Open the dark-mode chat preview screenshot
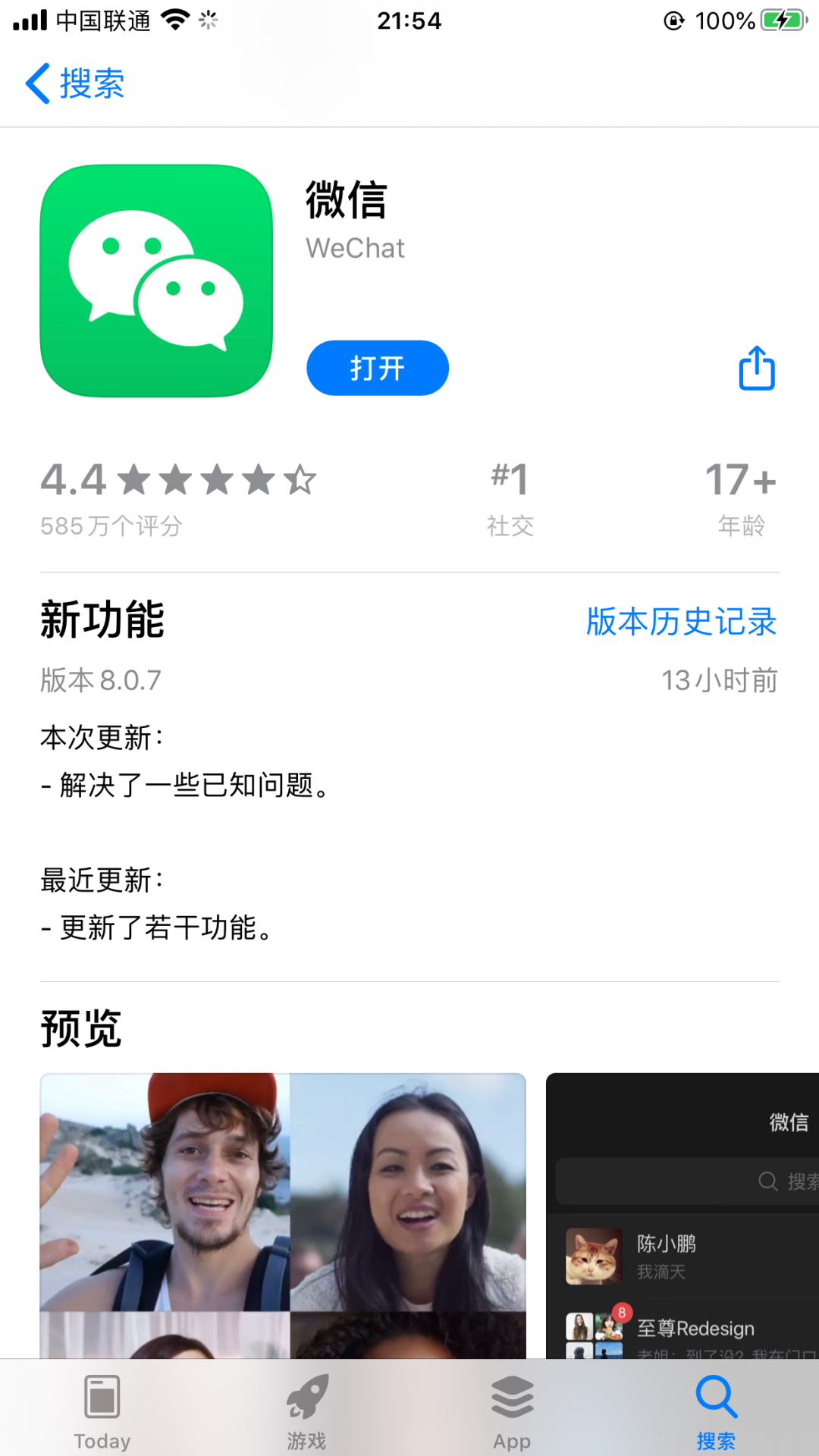 pyautogui.click(x=682, y=1215)
